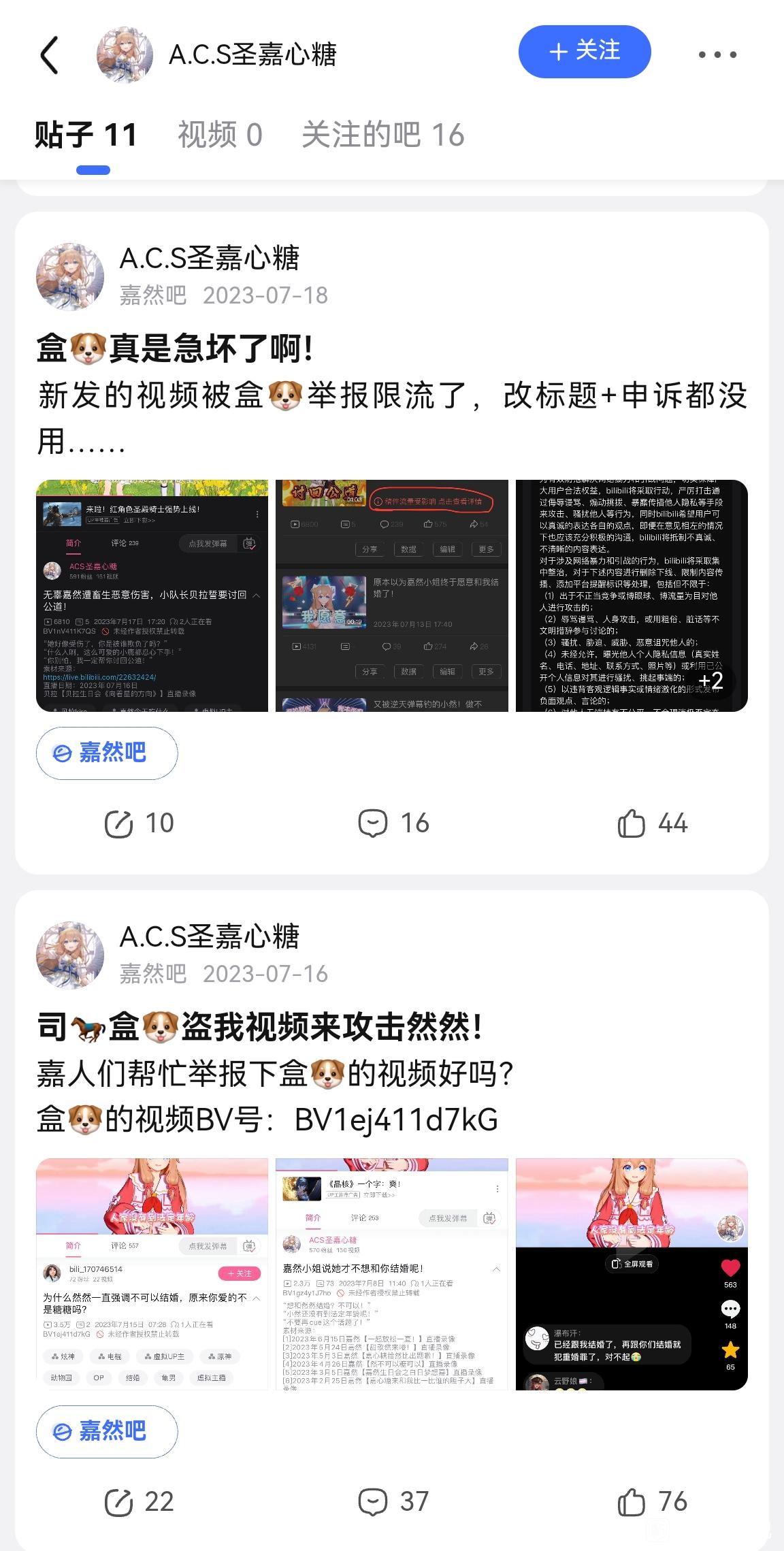Open the post titled 真是急坏了啊
The height and width of the screenshot is (1551, 784).
click(x=176, y=349)
